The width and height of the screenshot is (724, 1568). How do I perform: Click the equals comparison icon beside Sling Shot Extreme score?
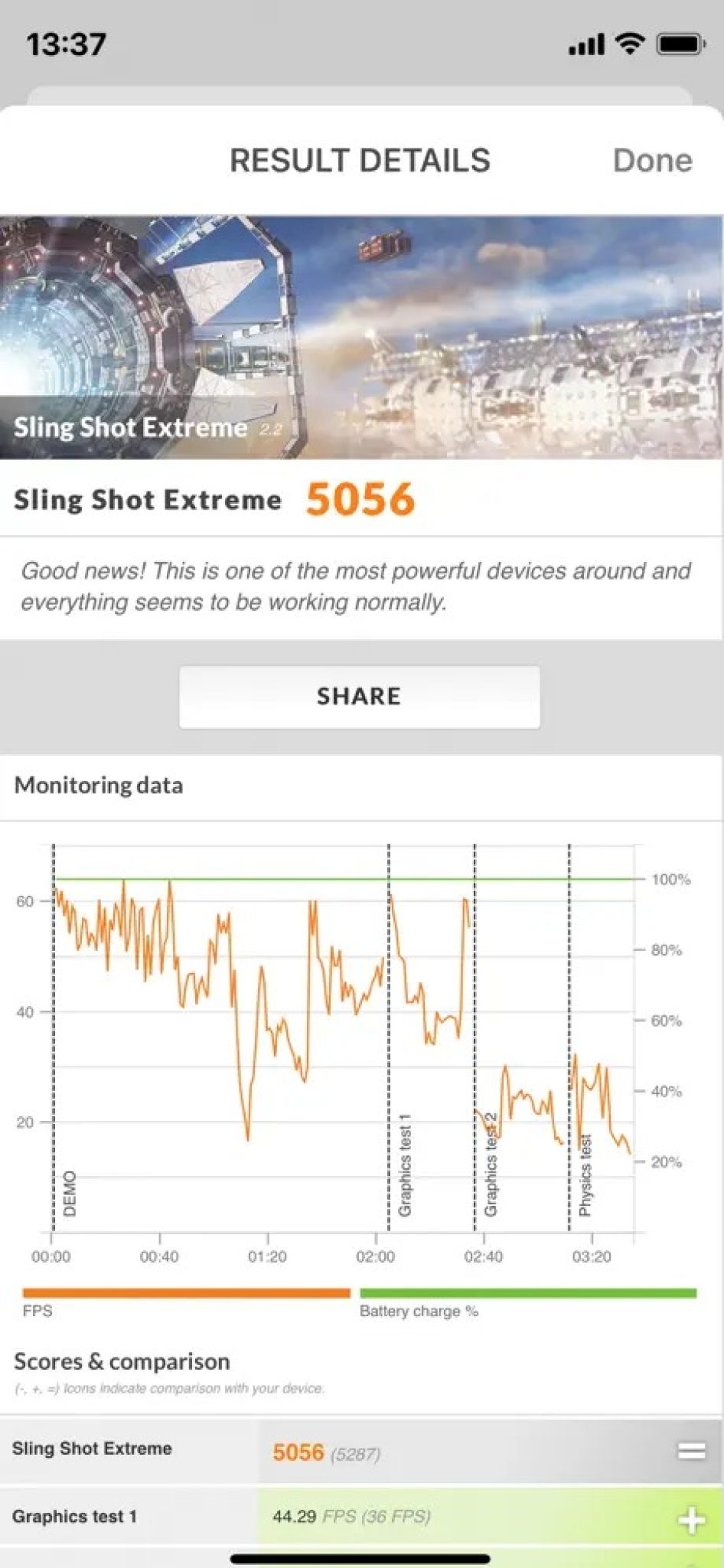(x=690, y=1449)
